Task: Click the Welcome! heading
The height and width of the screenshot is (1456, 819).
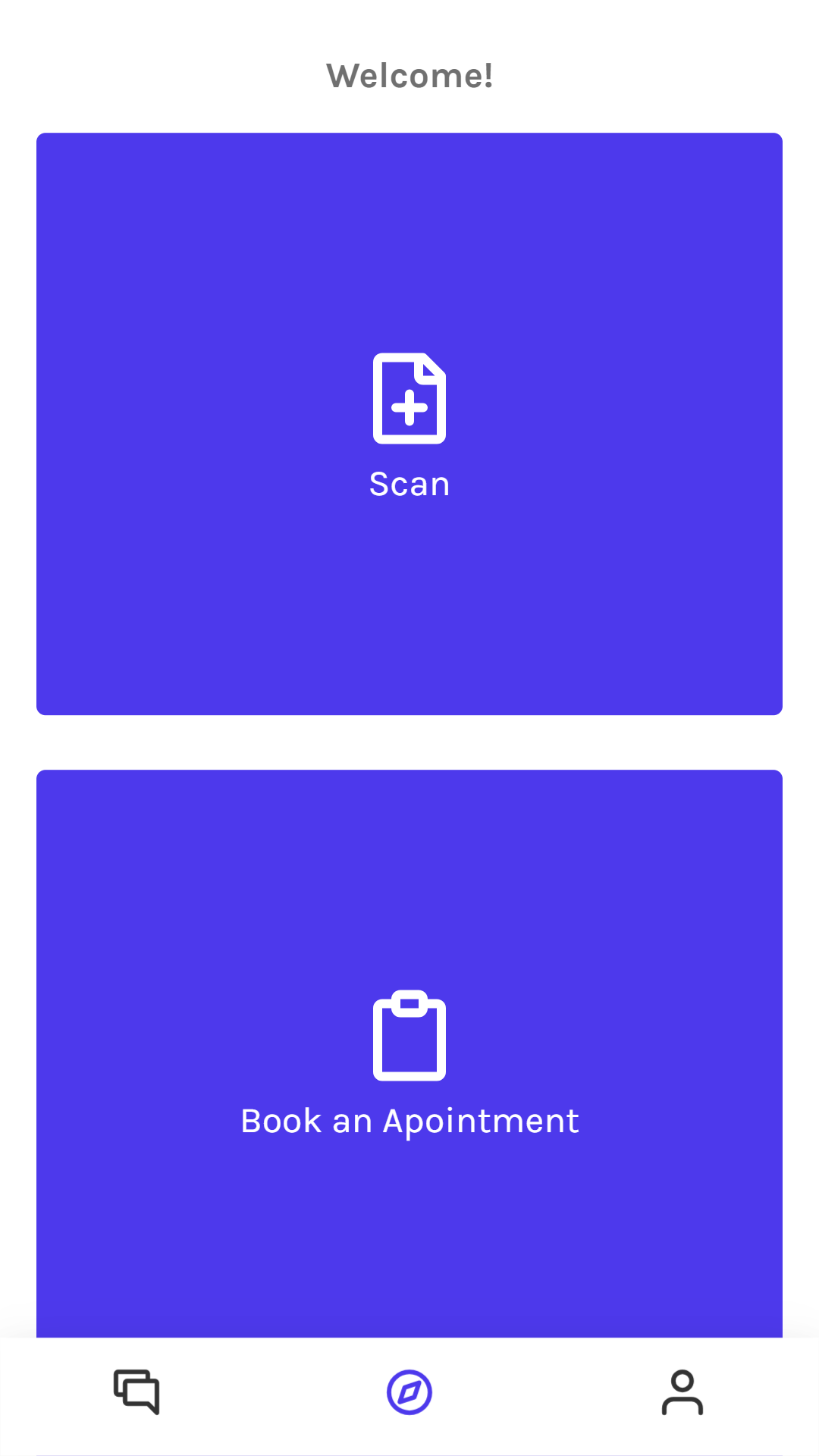Action: (x=409, y=75)
